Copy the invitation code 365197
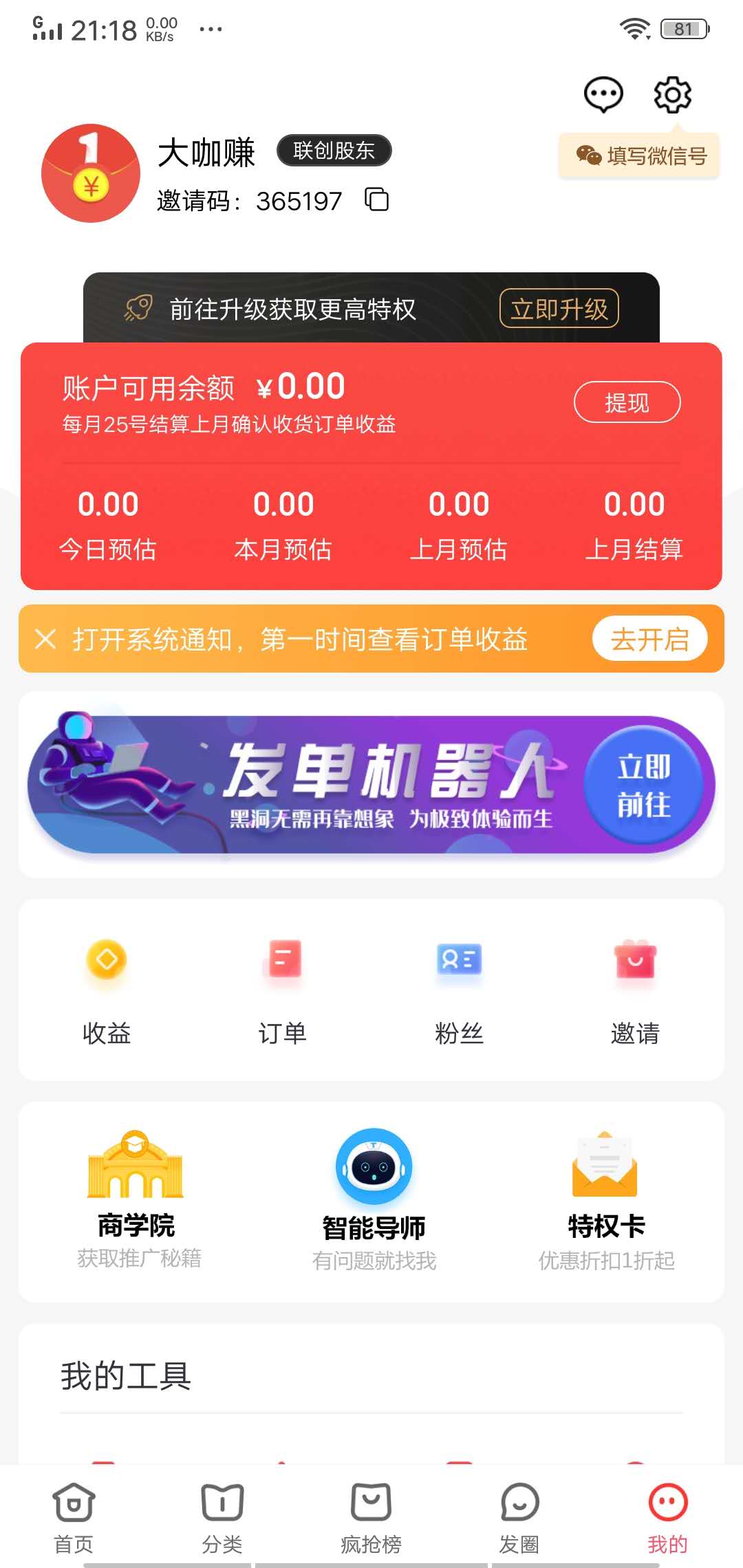Viewport: 743px width, 1568px height. tap(376, 200)
